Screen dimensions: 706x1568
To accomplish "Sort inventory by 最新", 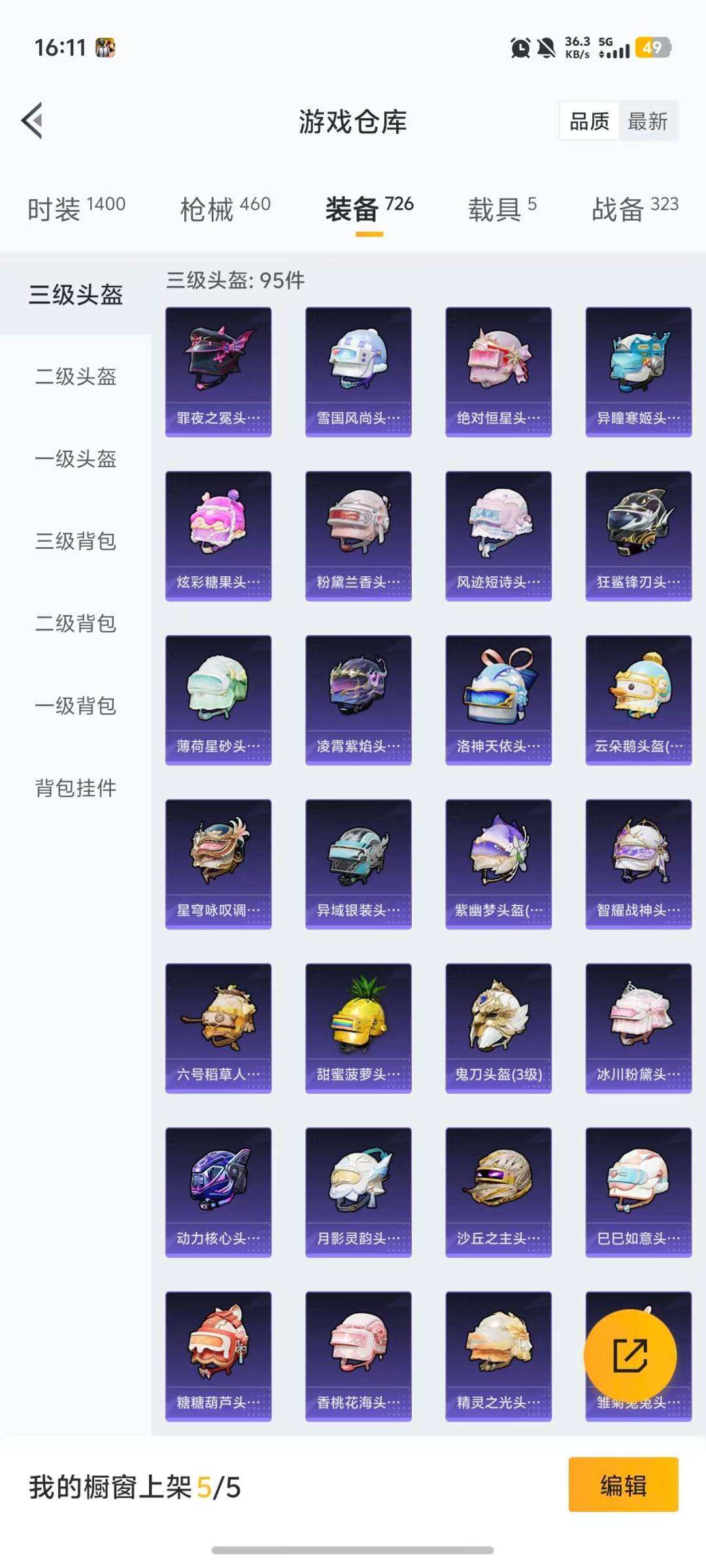I will [647, 122].
